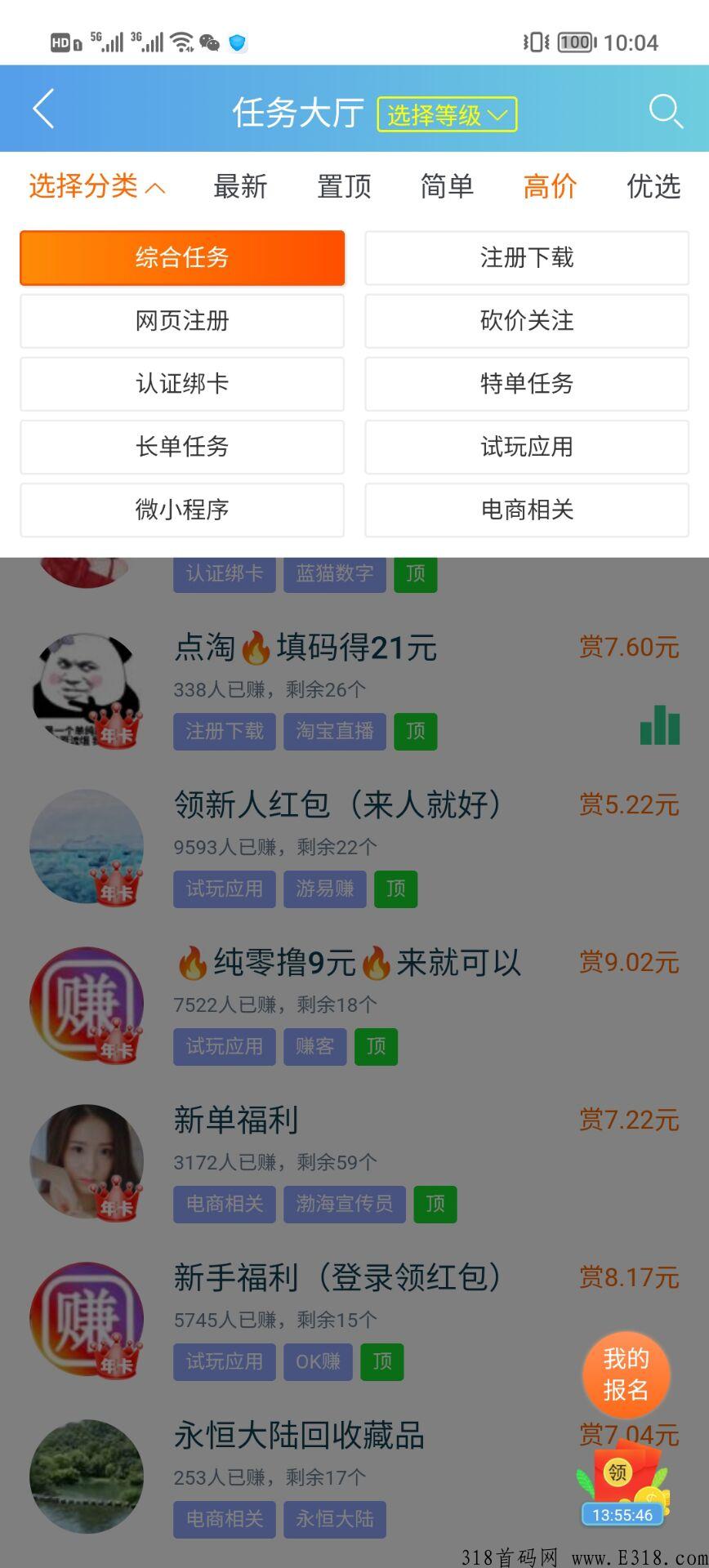Switch to the 优选 tab

pyautogui.click(x=652, y=186)
